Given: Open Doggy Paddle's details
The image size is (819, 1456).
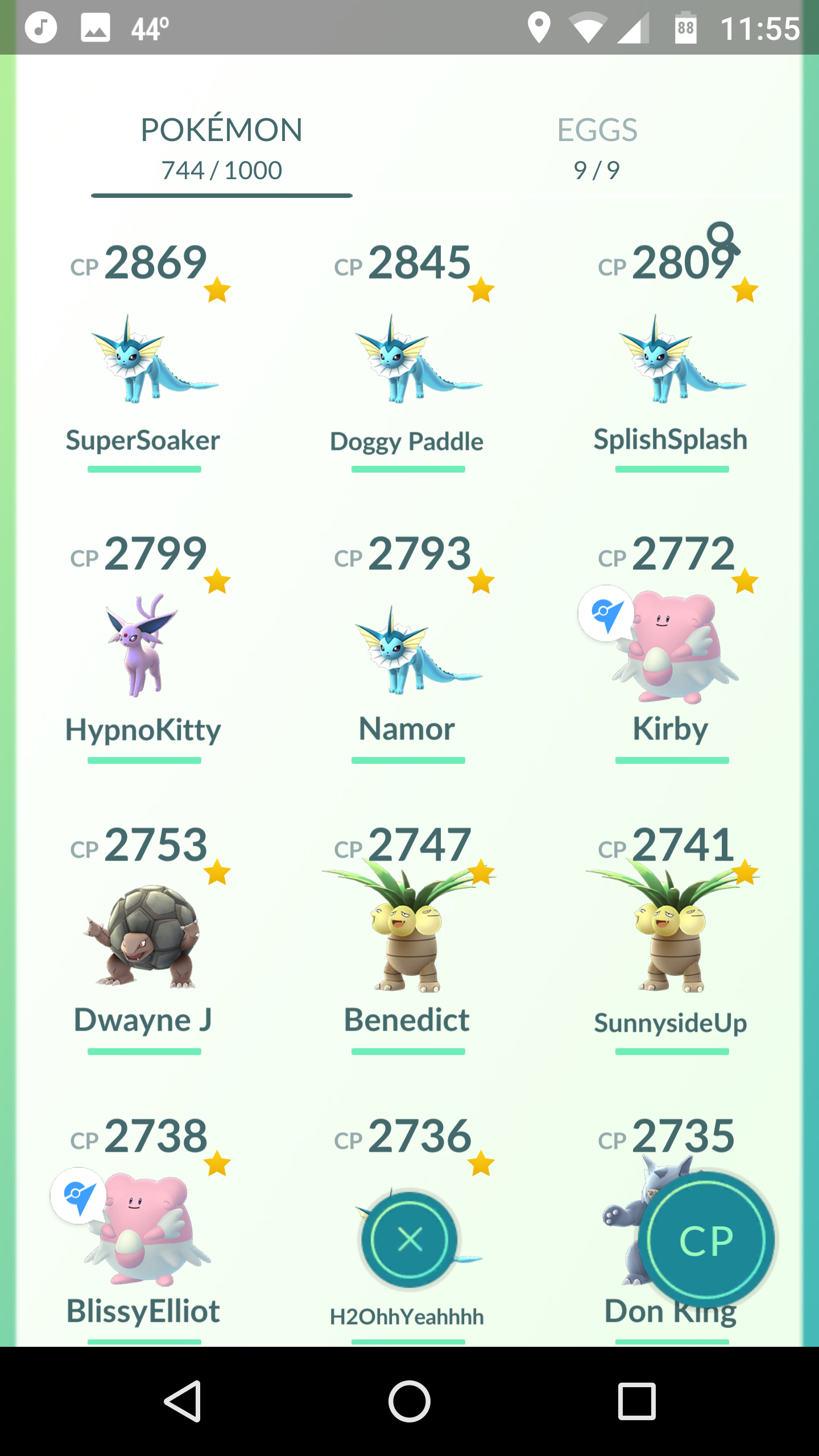Looking at the screenshot, I should coord(408,358).
